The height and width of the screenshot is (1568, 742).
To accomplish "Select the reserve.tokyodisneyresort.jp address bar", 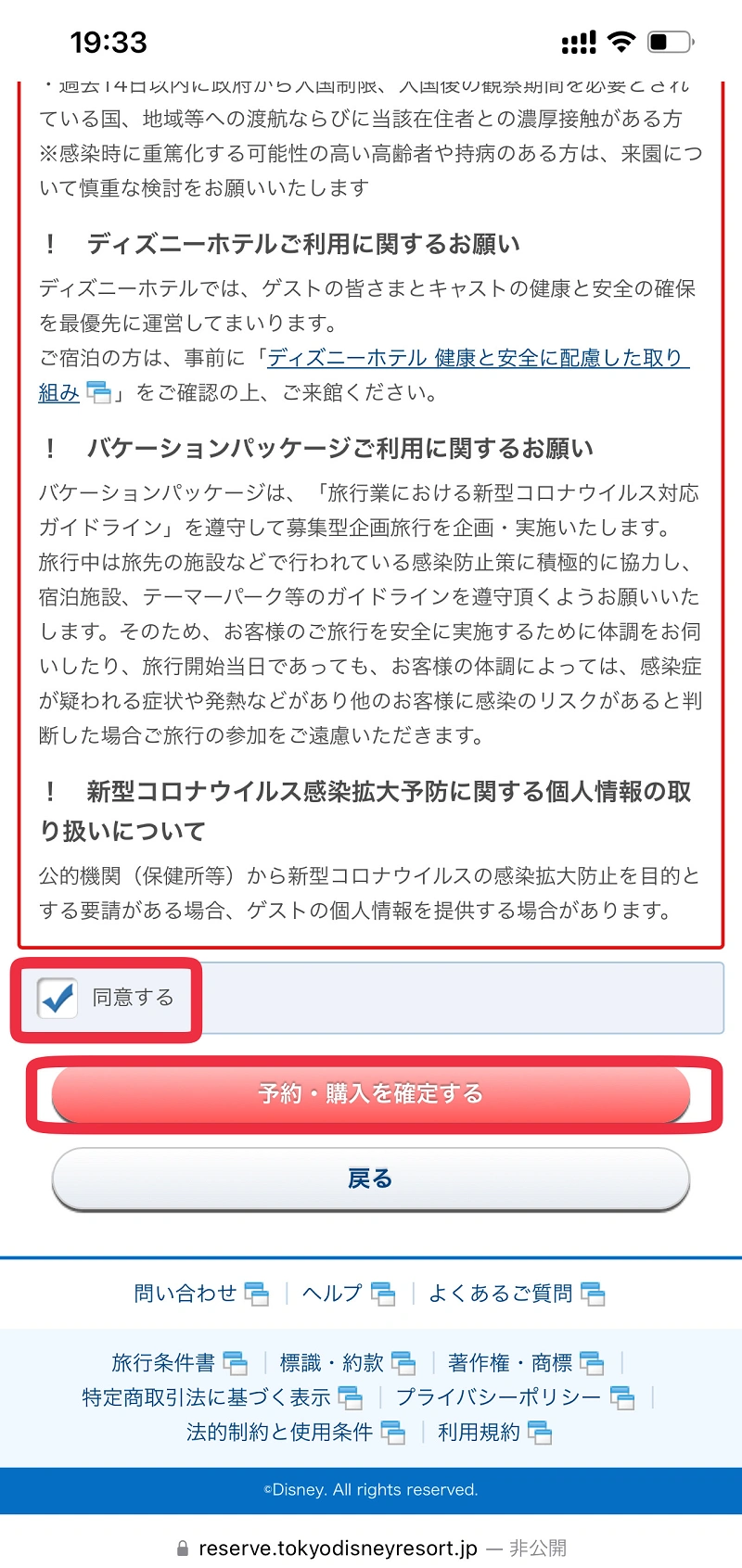I will pos(371,1547).
